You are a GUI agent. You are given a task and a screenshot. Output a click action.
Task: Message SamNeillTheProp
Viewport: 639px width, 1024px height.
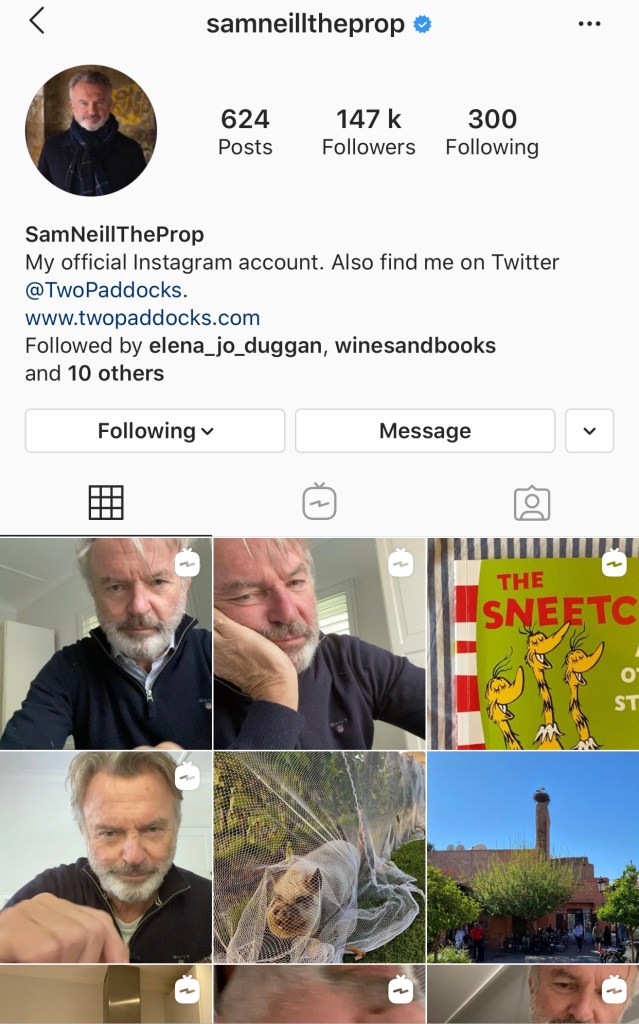click(425, 431)
